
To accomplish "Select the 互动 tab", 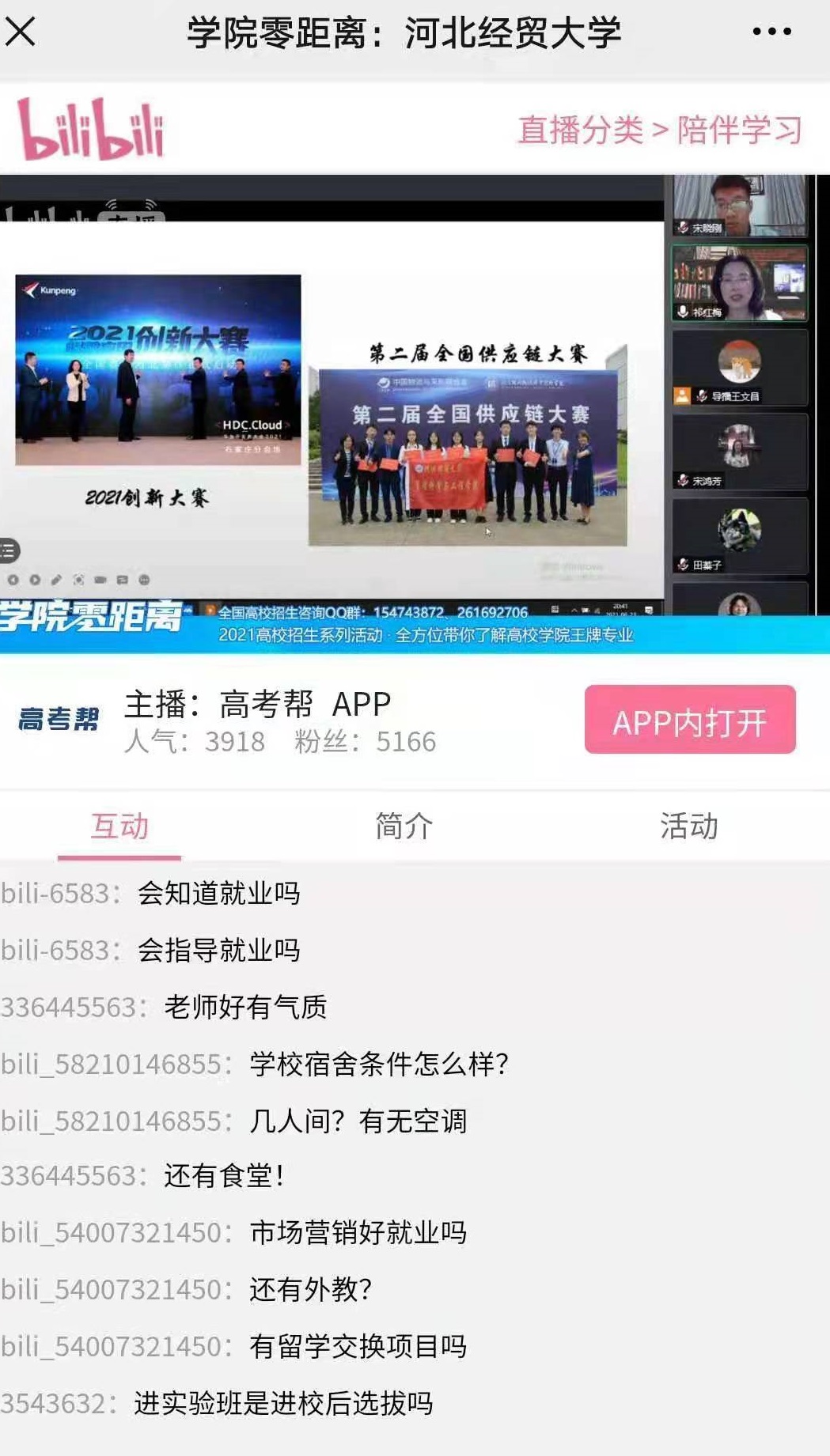I will (119, 826).
